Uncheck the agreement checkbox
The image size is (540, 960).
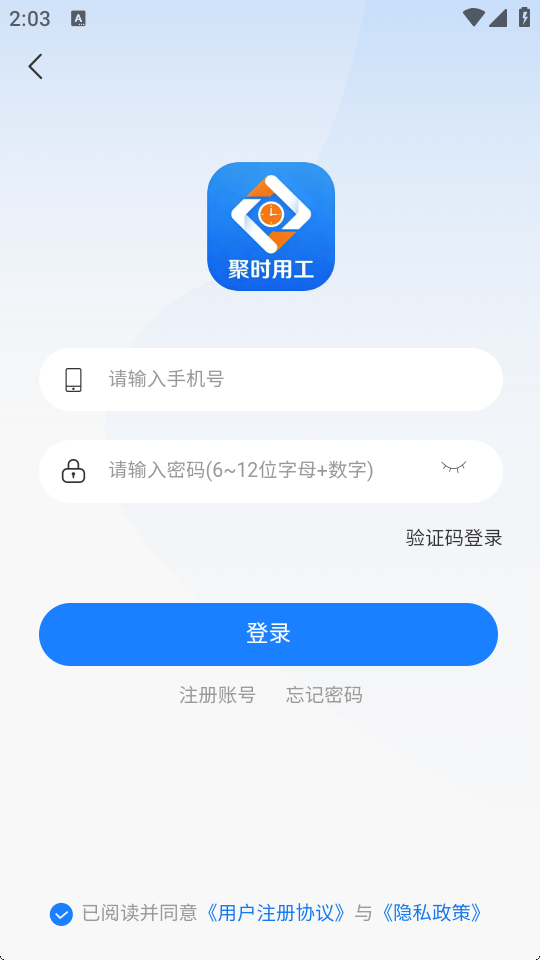pos(61,914)
